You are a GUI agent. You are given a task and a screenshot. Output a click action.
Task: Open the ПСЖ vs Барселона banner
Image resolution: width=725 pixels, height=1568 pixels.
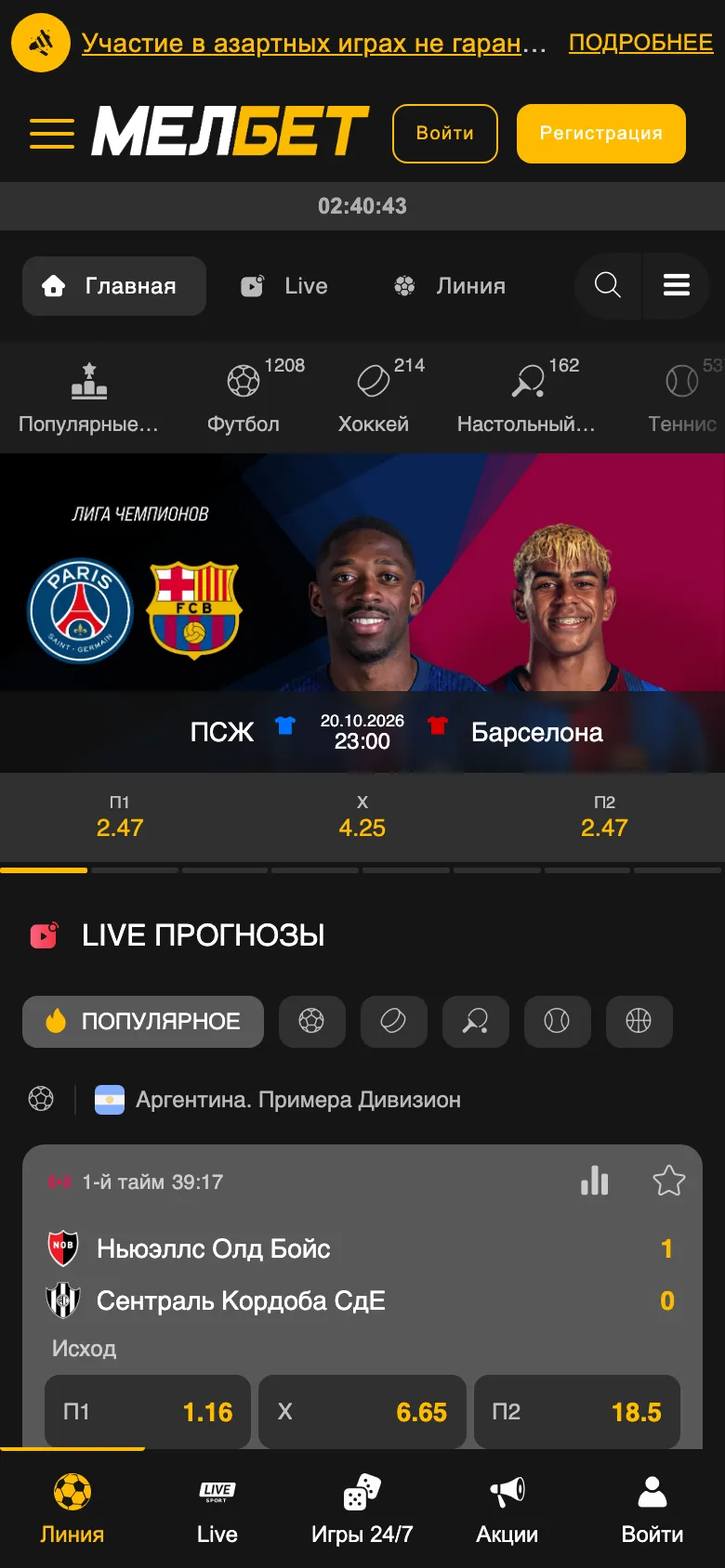[x=362, y=613]
